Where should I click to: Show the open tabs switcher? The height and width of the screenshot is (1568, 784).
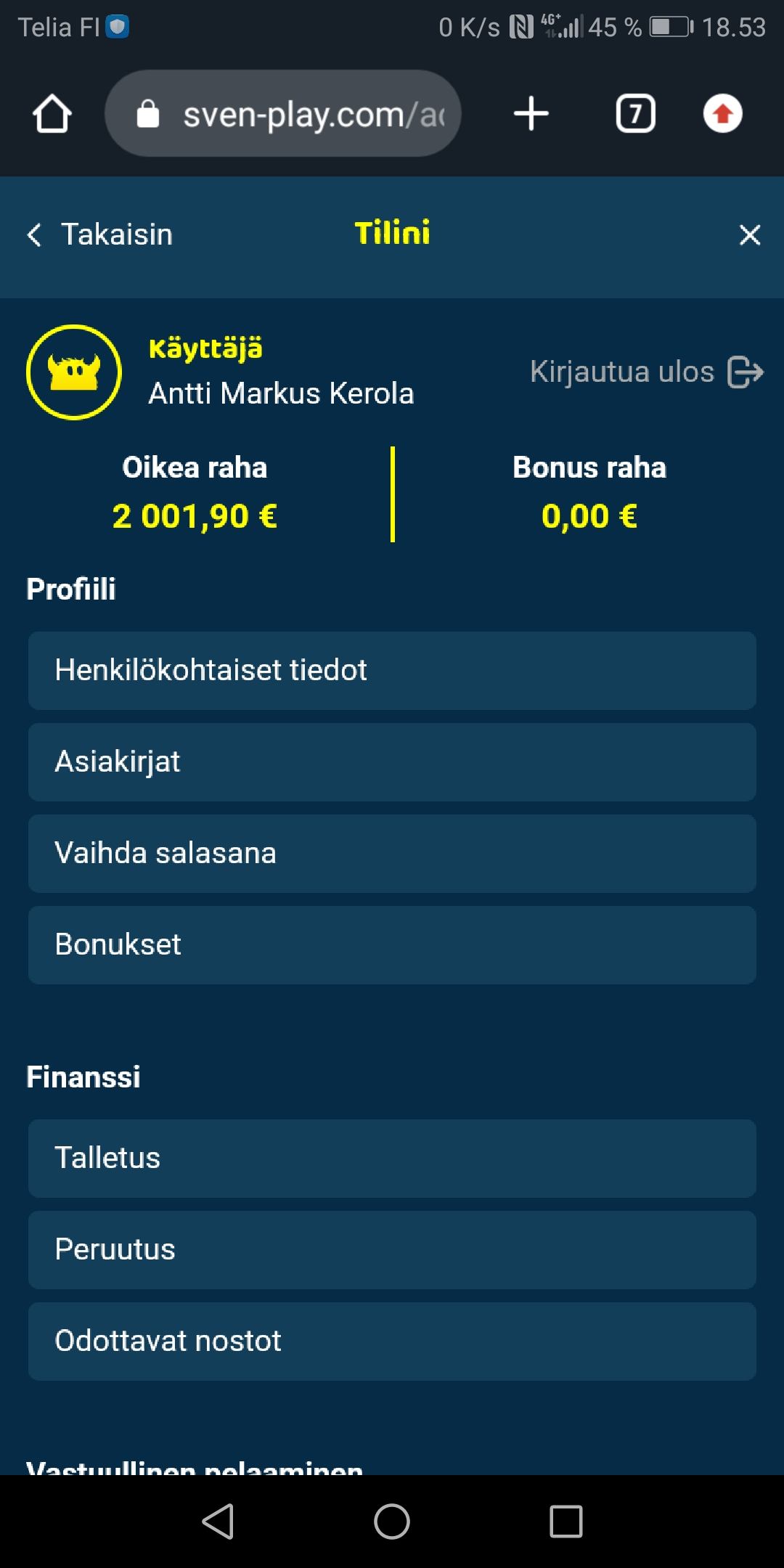(635, 114)
